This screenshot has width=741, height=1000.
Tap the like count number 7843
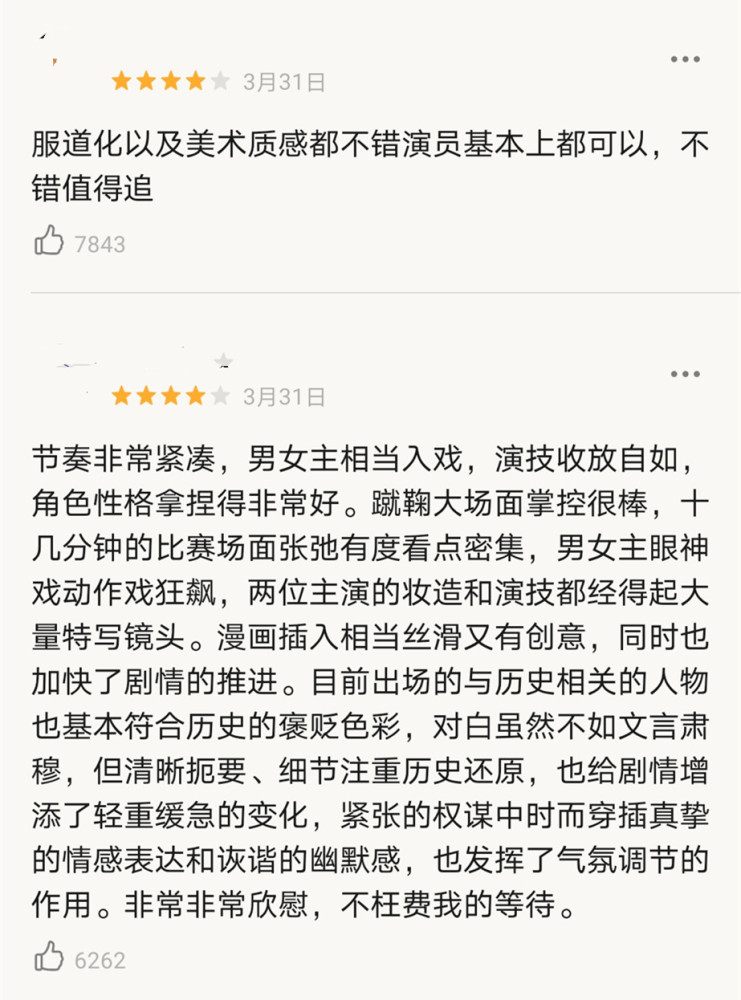click(x=101, y=240)
